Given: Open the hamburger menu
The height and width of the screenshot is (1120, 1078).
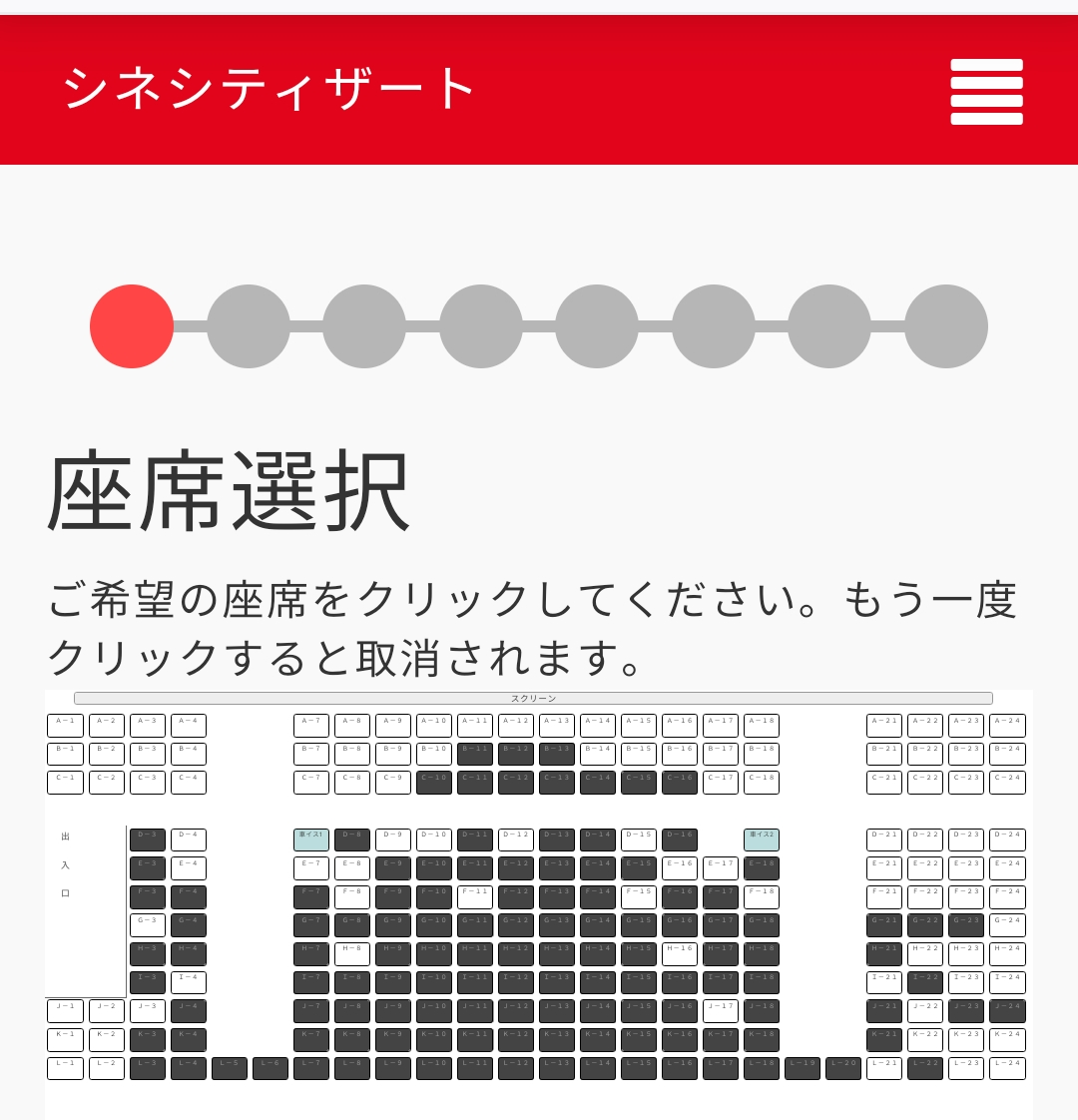Looking at the screenshot, I should tap(986, 92).
